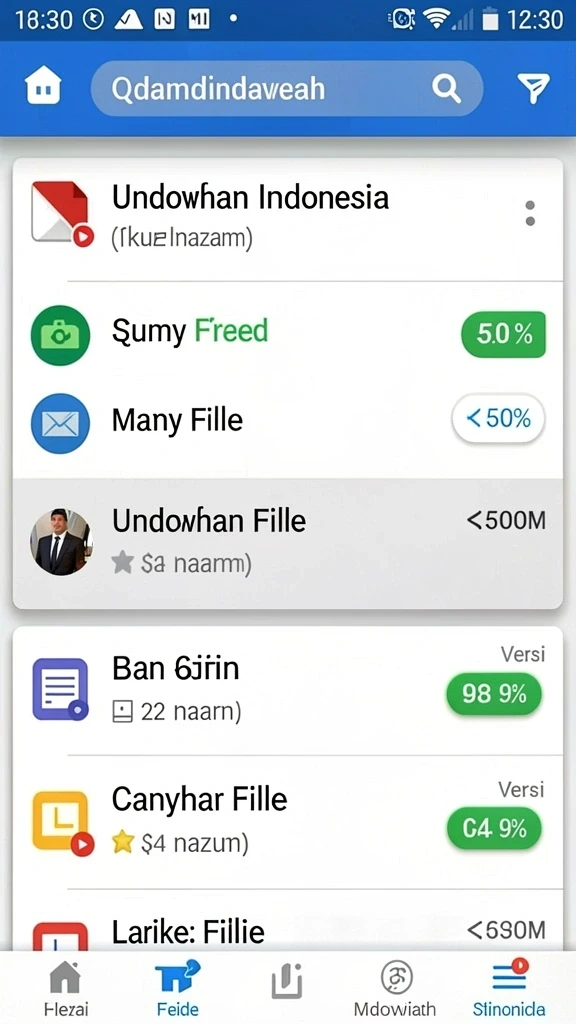The width and height of the screenshot is (576, 1024).
Task: Open the Canyhar Fille row
Action: click(x=287, y=822)
